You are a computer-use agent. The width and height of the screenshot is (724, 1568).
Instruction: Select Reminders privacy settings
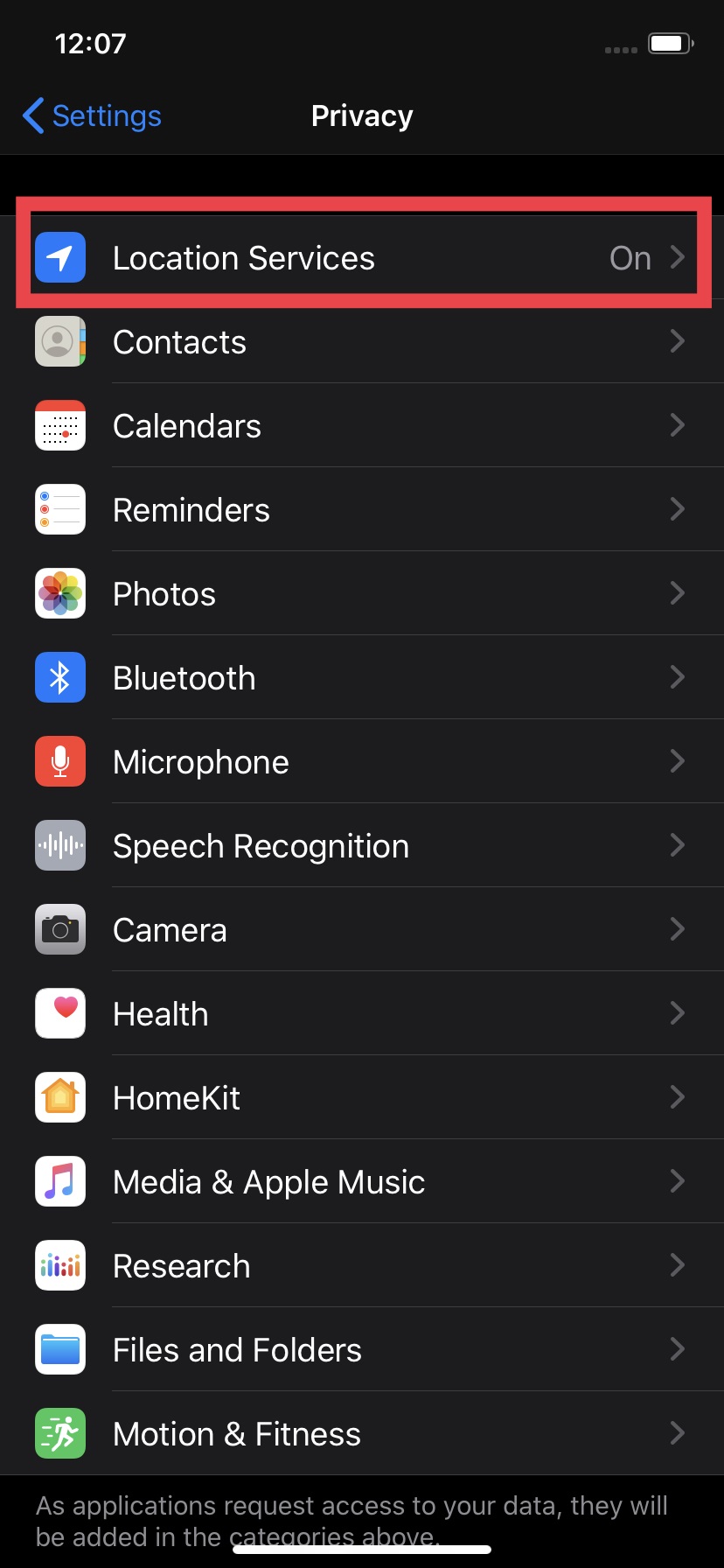[x=362, y=509]
